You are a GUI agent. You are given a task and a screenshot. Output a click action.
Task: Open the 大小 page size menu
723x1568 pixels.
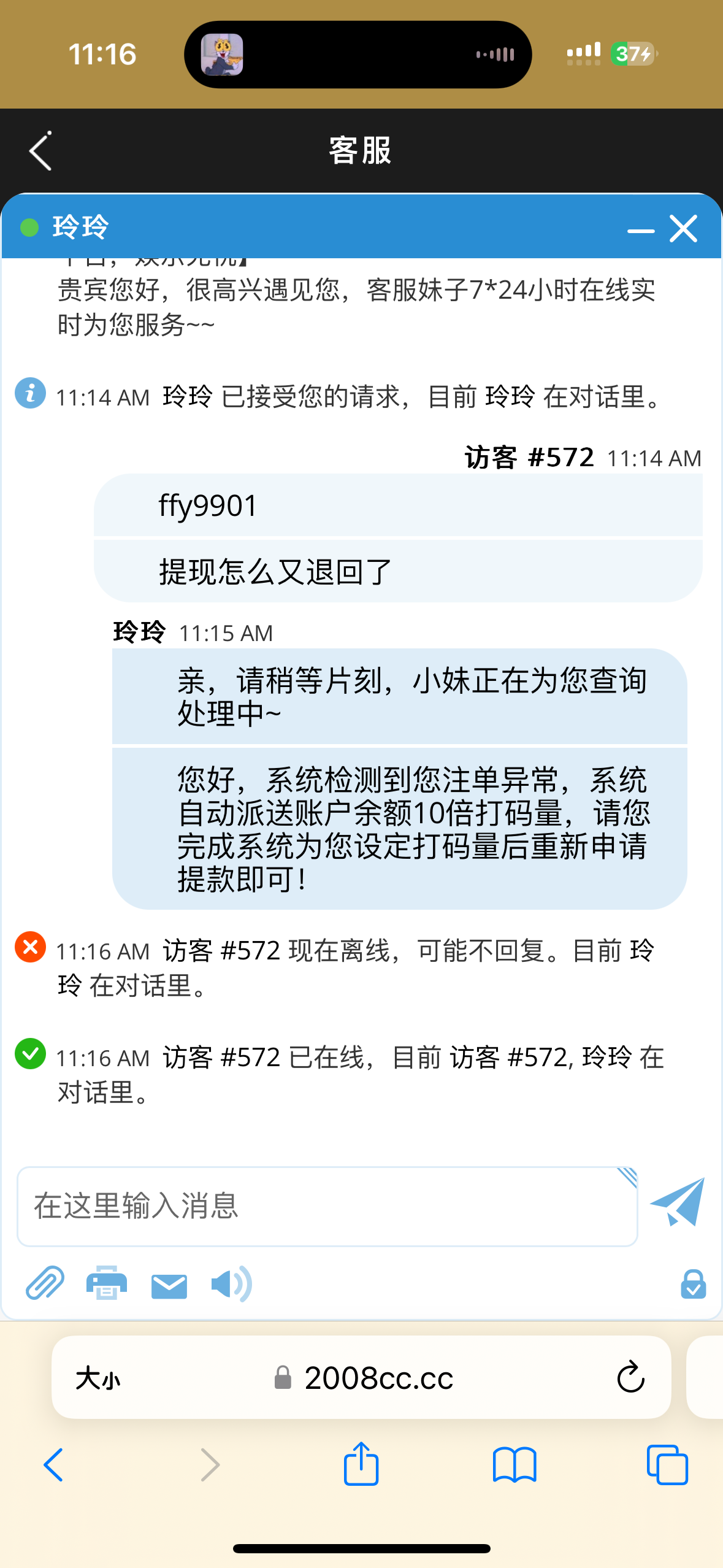pos(98,1378)
